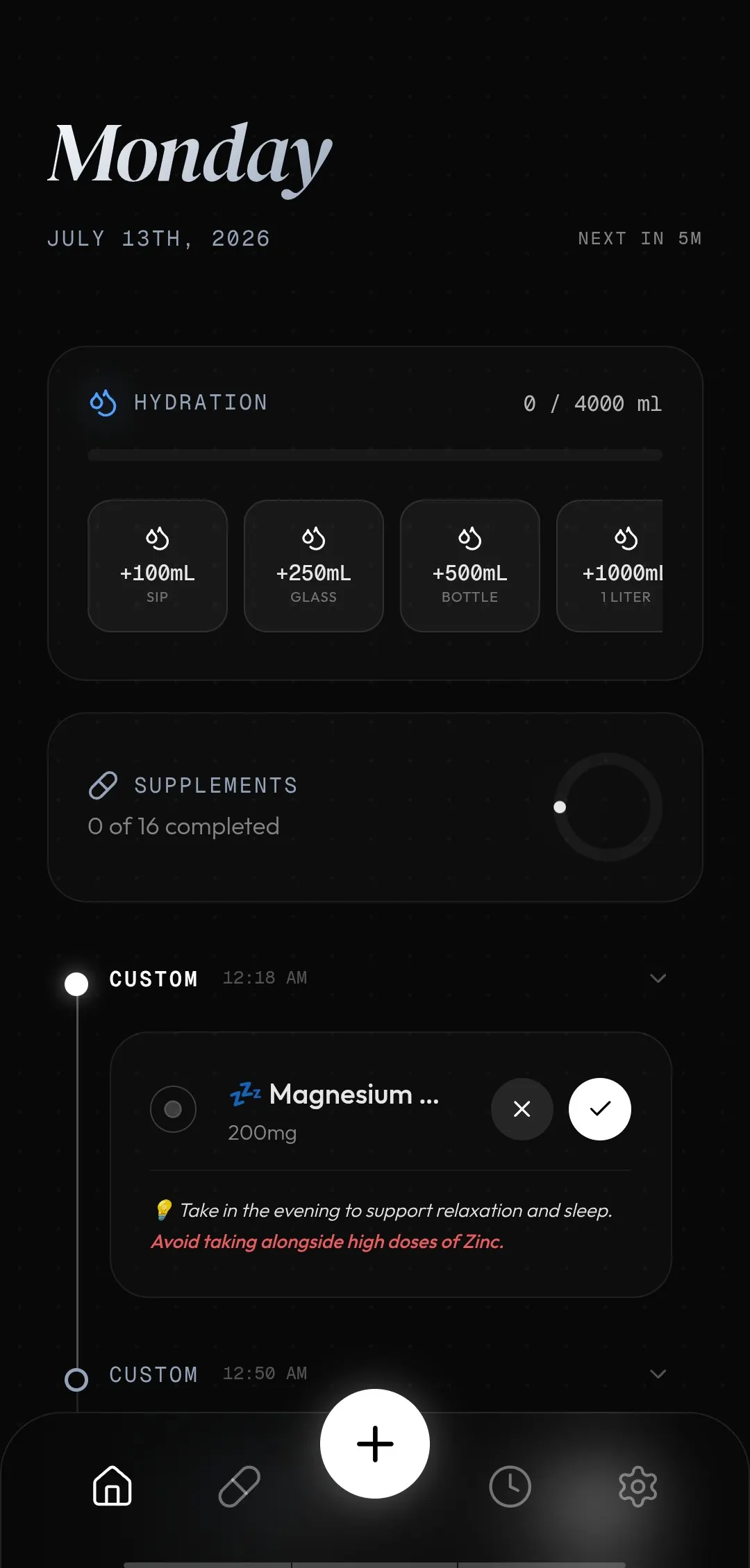Add a 500mL bottle to hydration

coord(470,566)
